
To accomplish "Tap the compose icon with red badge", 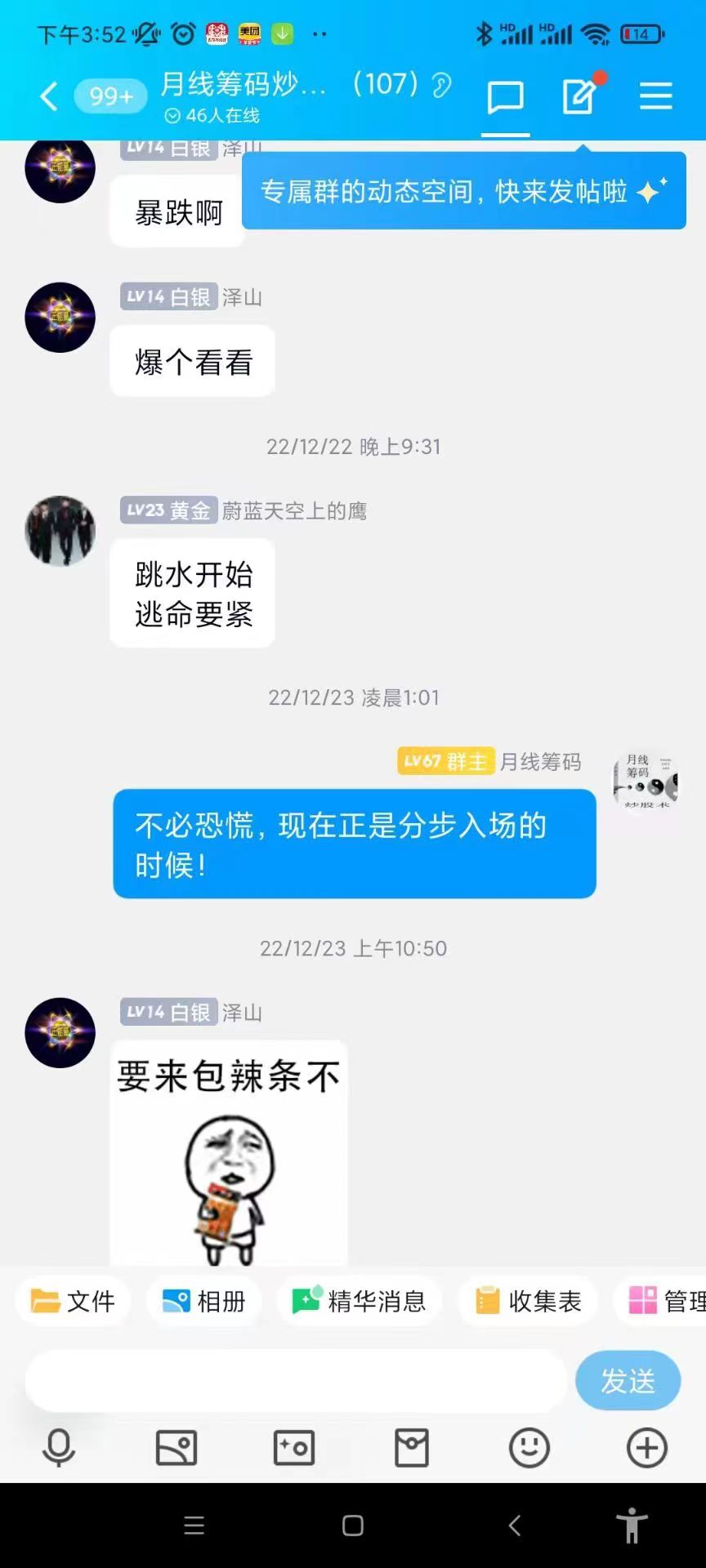I will coord(579,98).
